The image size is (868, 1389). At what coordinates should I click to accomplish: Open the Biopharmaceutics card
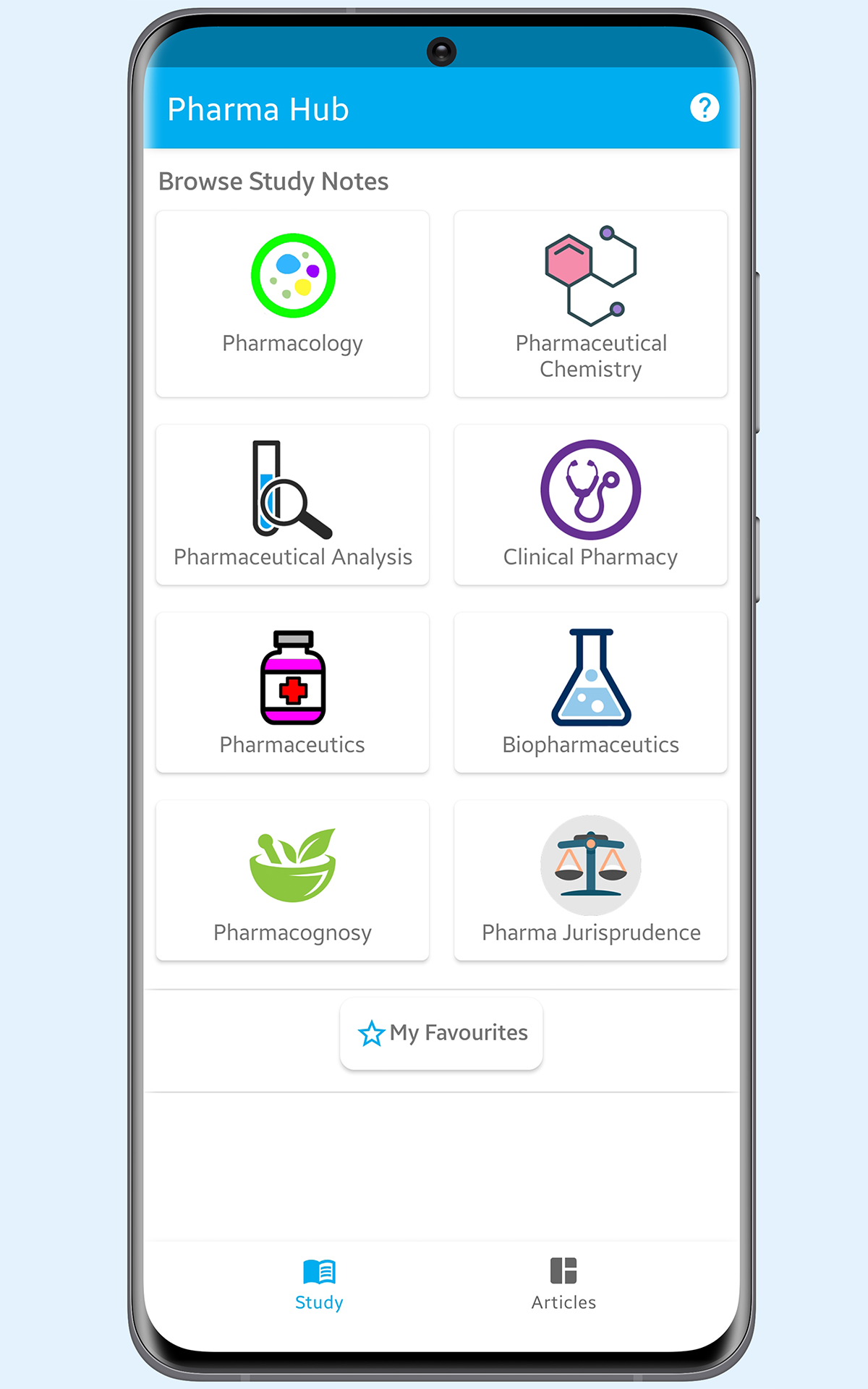(x=590, y=692)
